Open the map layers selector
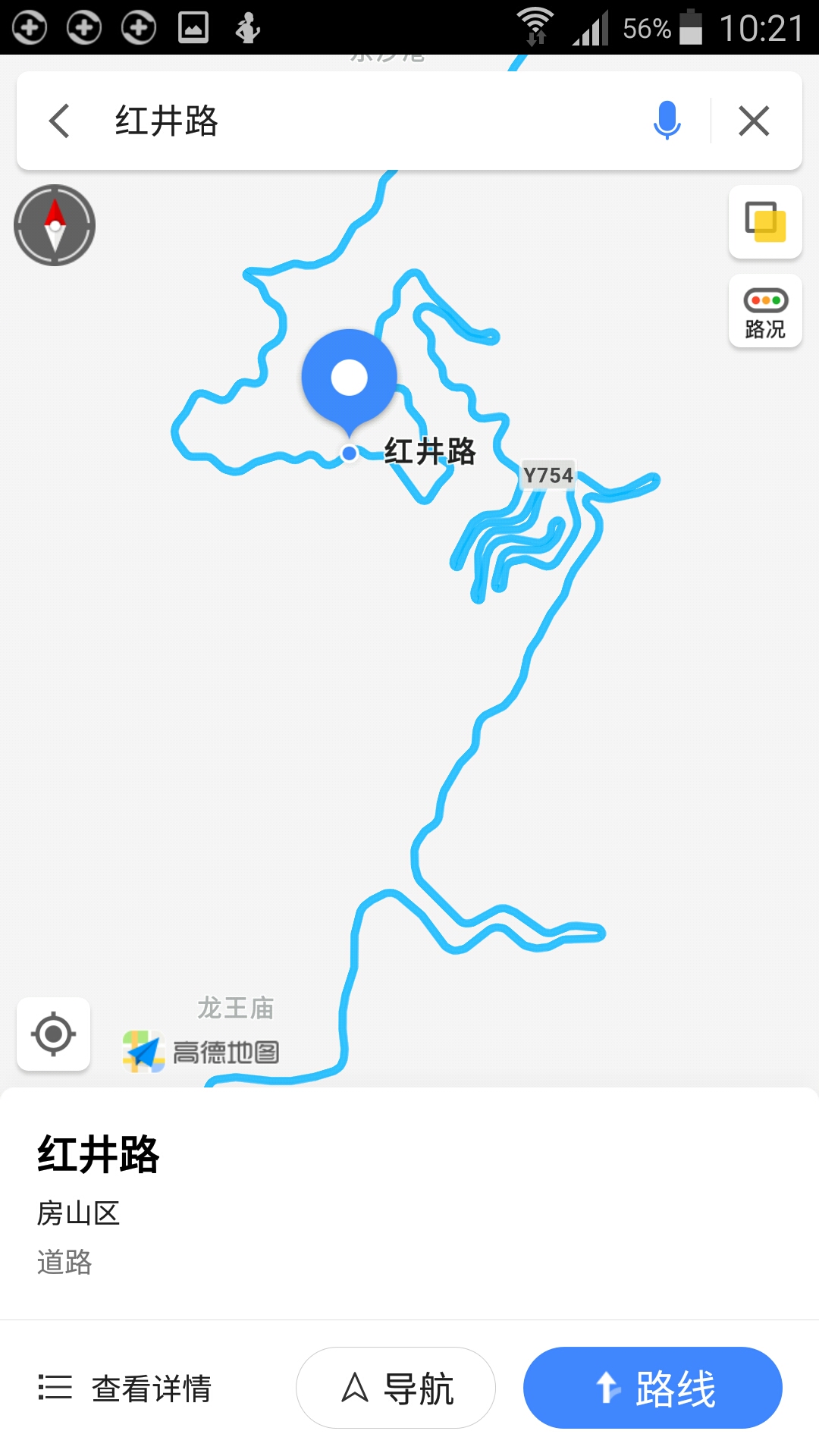 click(x=765, y=221)
